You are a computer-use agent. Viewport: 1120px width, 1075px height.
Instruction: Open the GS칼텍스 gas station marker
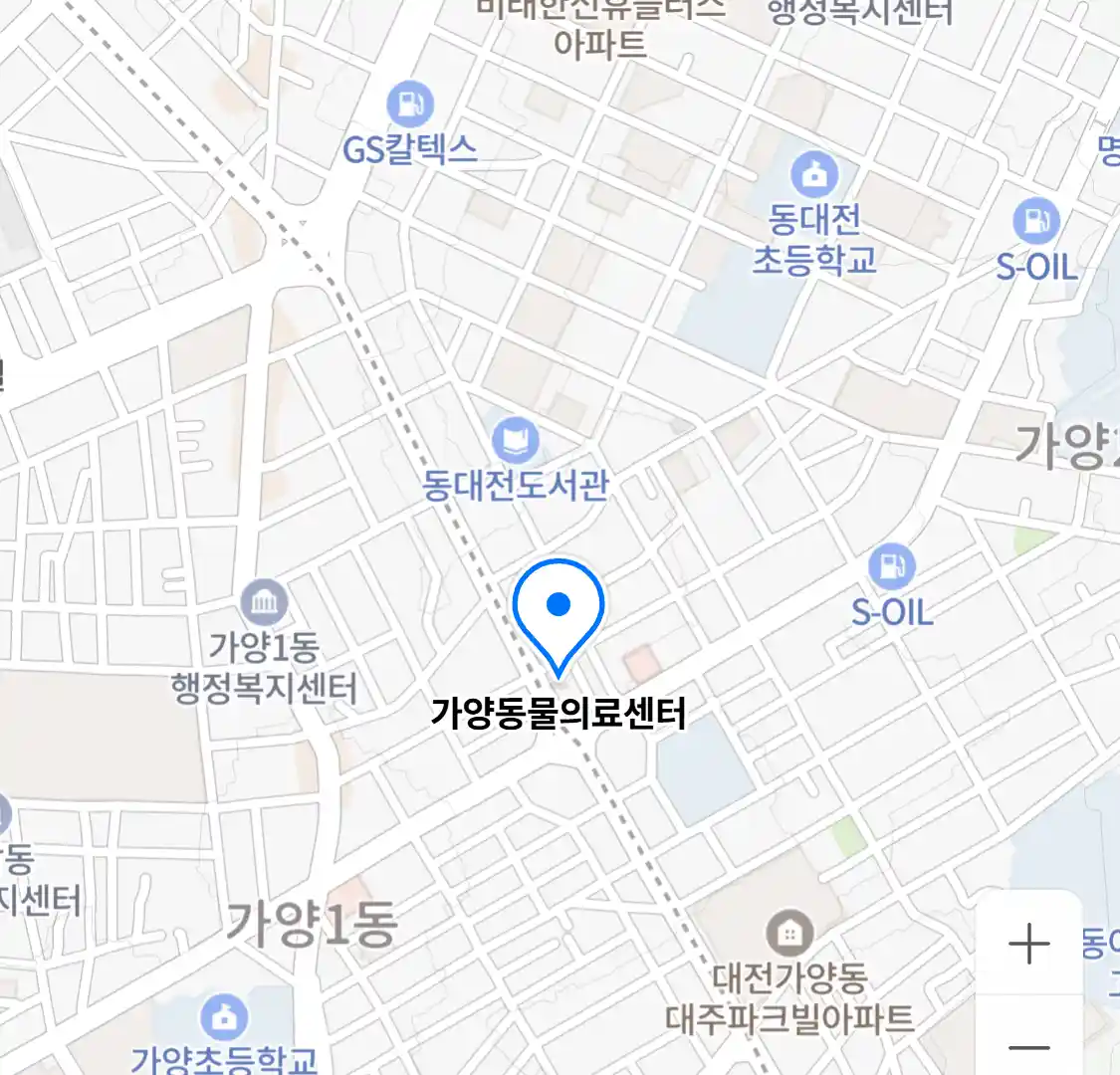[410, 104]
